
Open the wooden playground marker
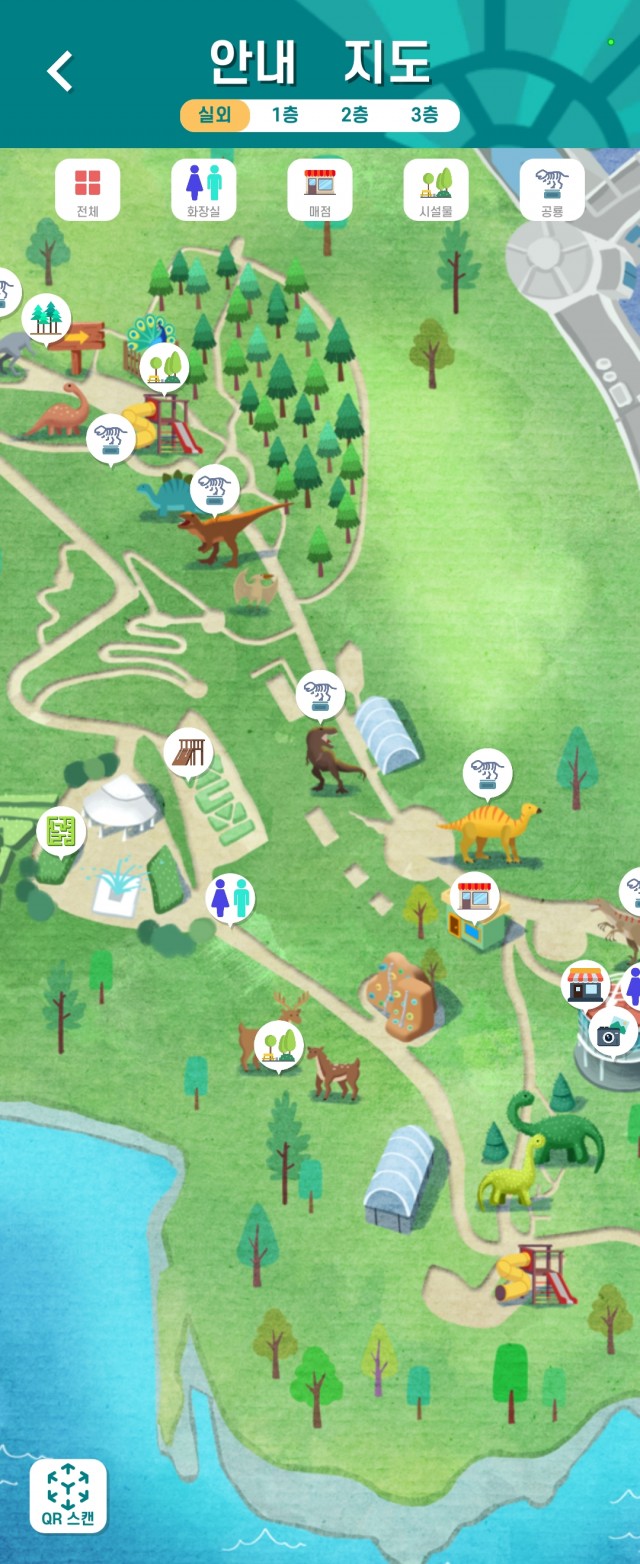pos(188,750)
